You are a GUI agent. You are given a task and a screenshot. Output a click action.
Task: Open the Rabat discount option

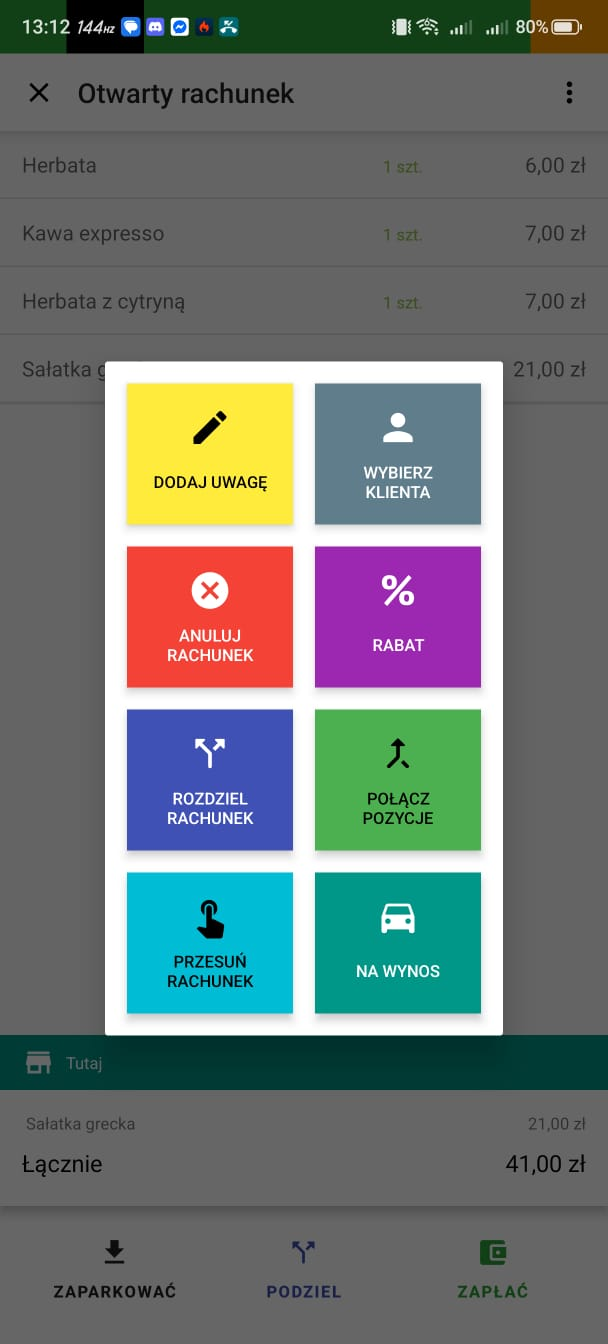[398, 617]
